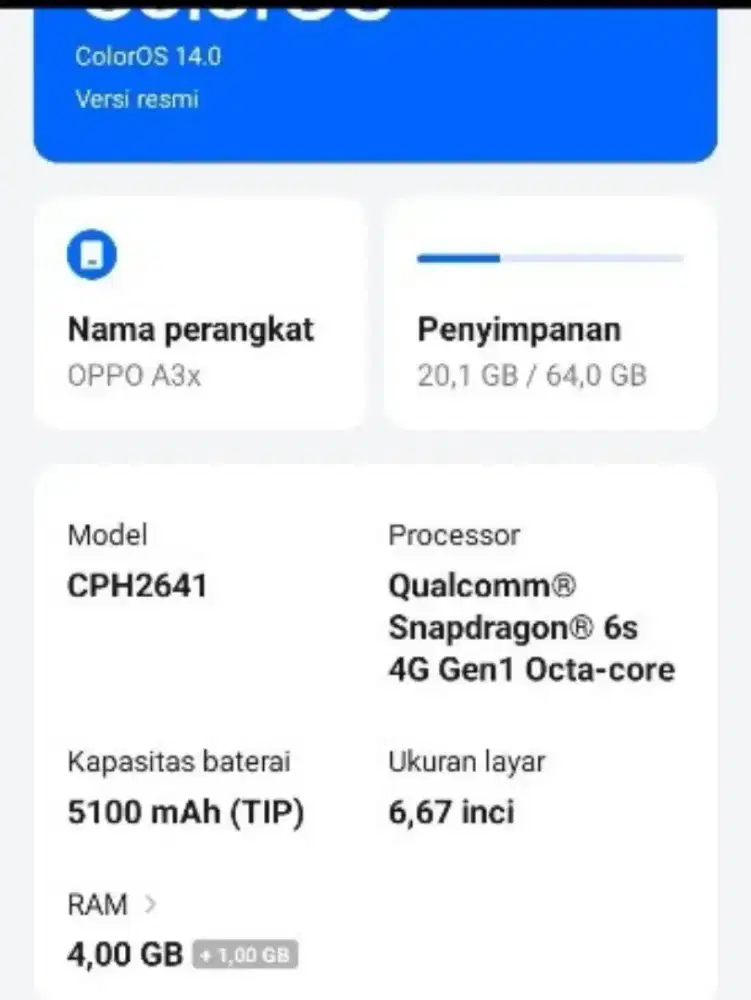Tap the Ukuran layar entry
751x1000 pixels.
467,762
